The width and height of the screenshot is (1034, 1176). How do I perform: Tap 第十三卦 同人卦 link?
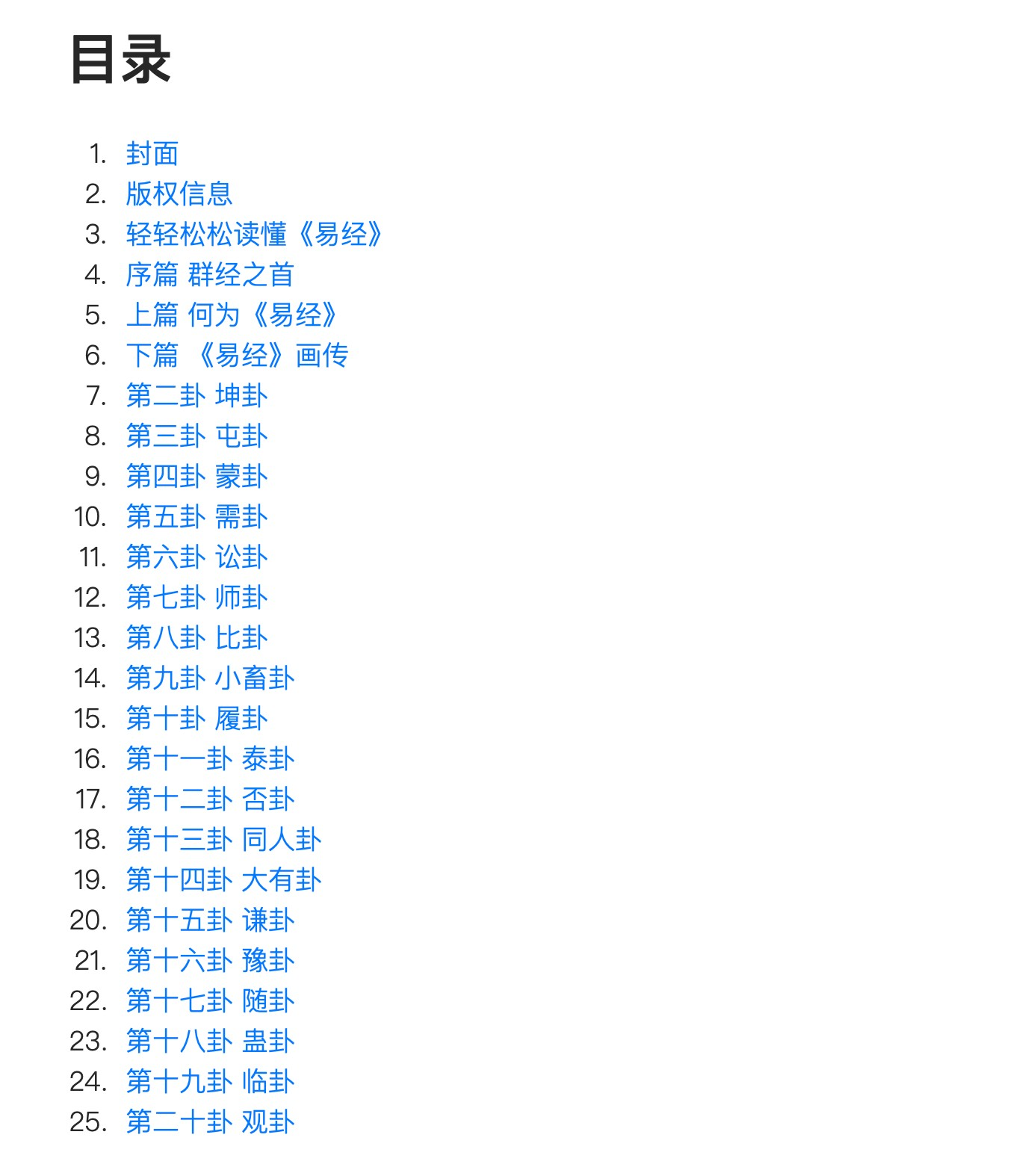[x=223, y=840]
